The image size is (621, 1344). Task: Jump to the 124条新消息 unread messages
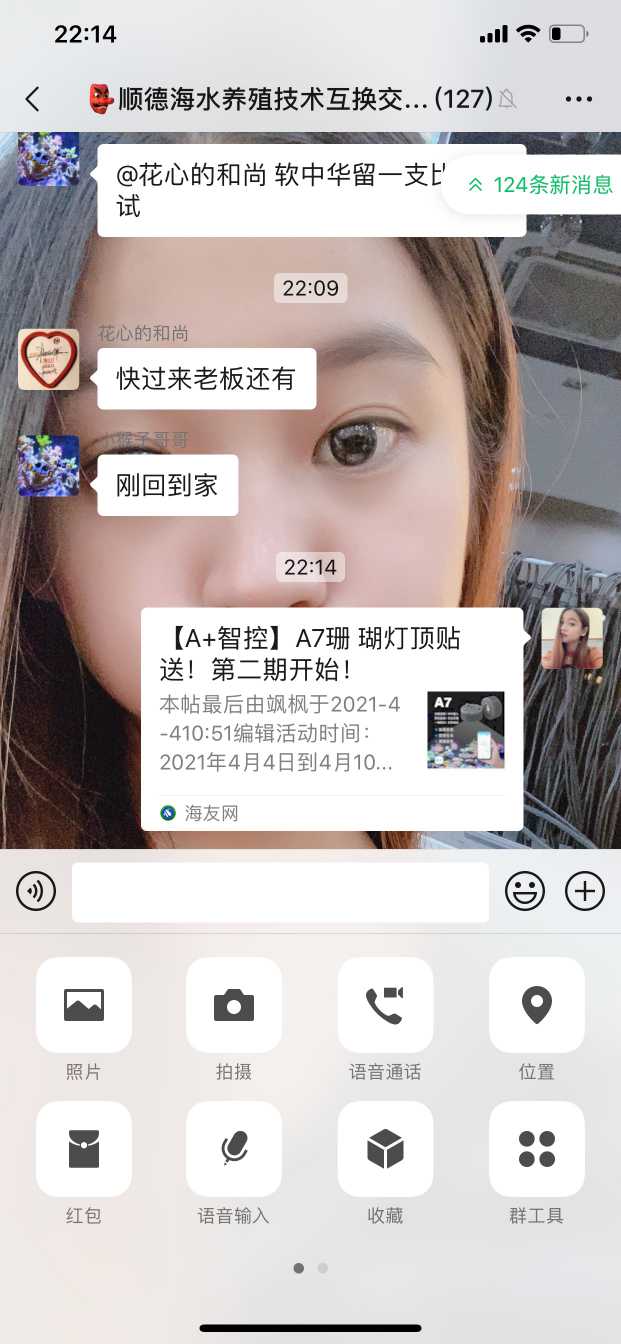pyautogui.click(x=539, y=185)
